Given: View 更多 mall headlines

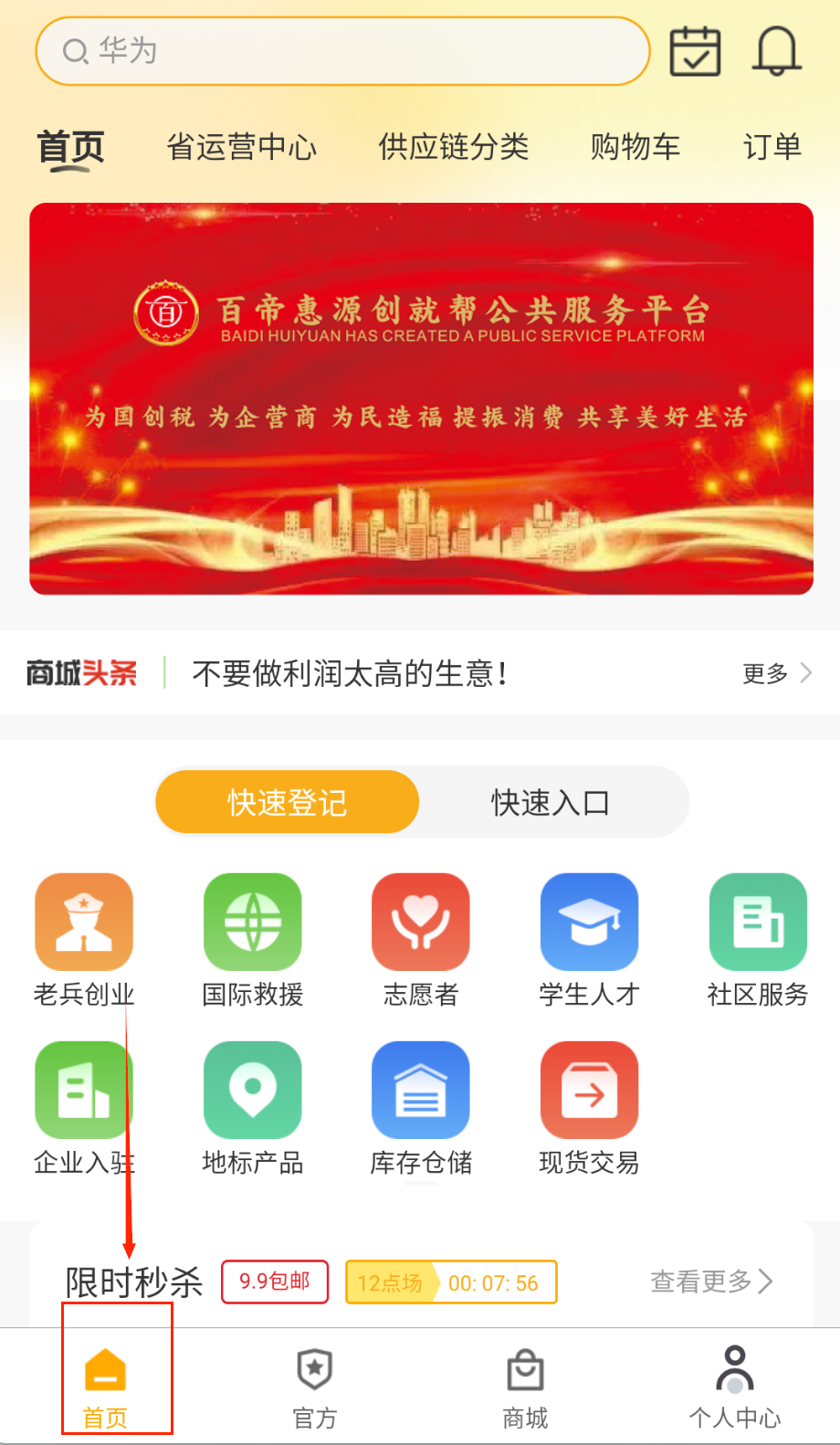Looking at the screenshot, I should coord(776,674).
